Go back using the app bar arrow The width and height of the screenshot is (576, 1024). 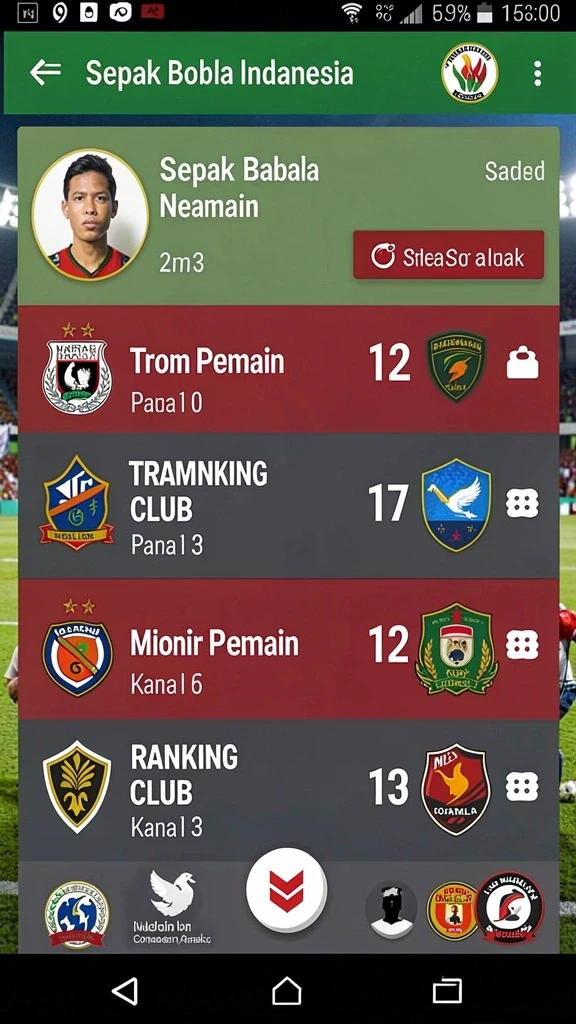point(46,72)
